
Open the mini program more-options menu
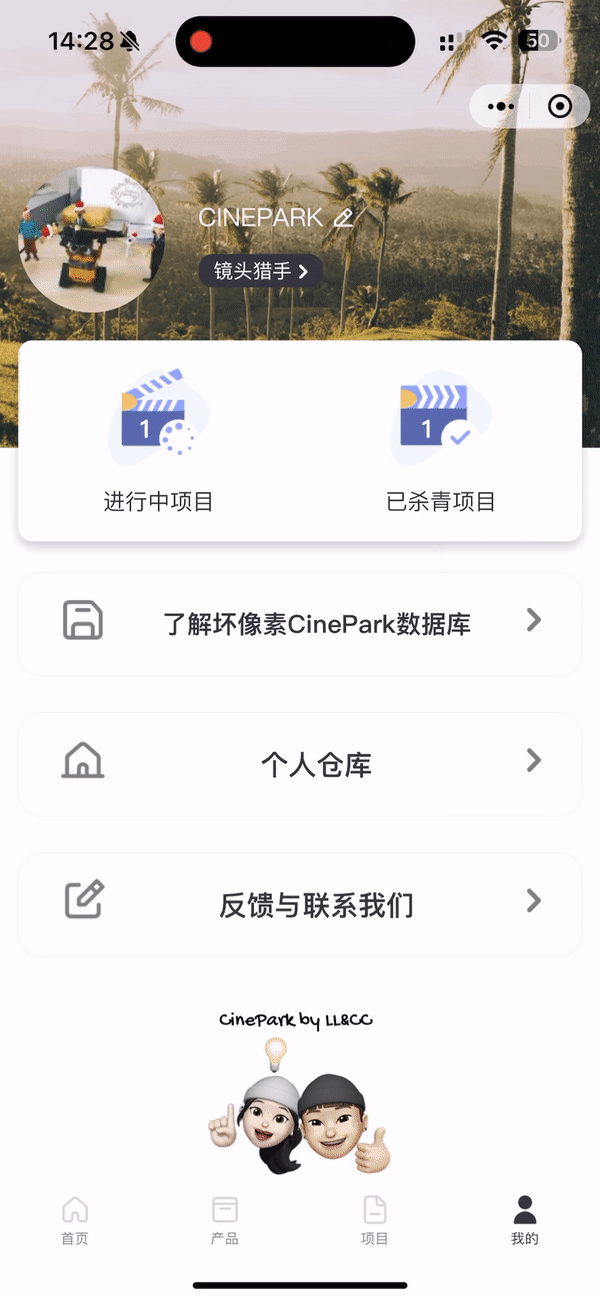500,106
